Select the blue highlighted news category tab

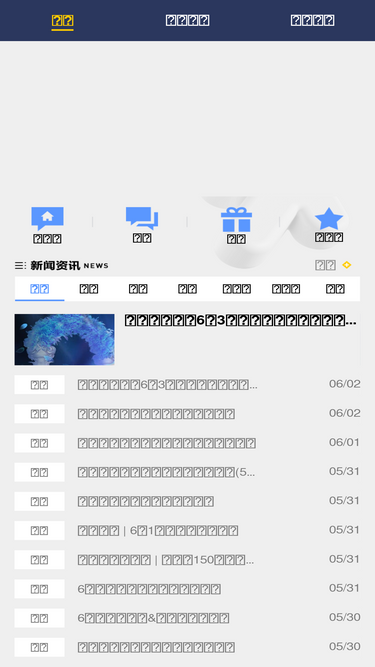[40, 289]
